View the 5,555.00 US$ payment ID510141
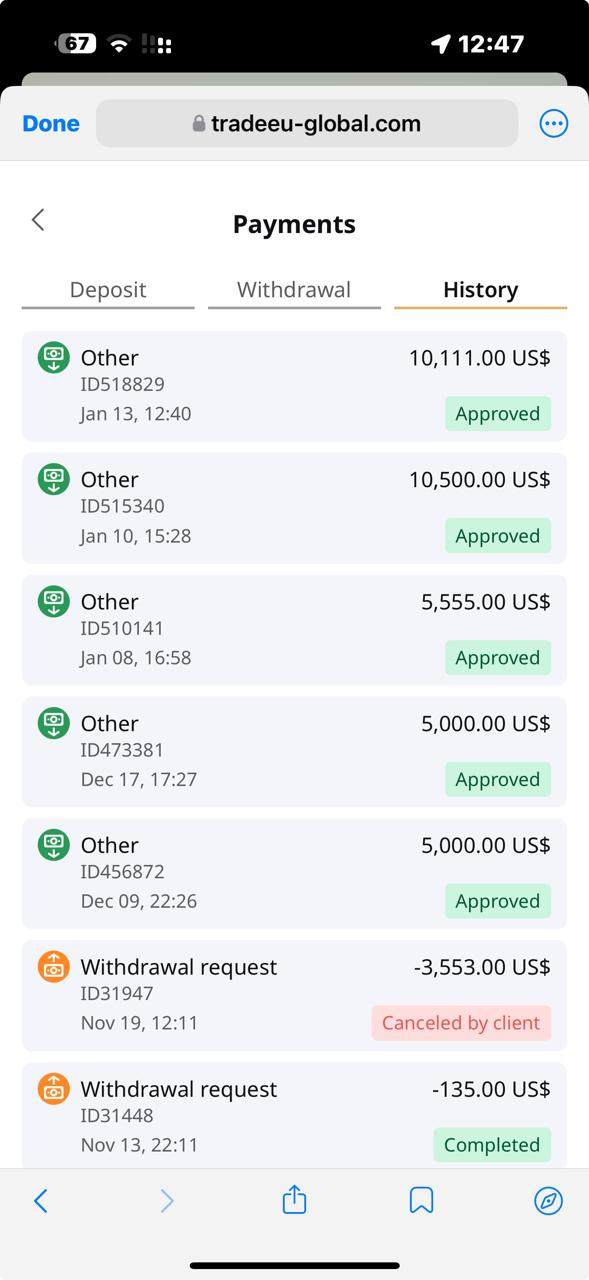The height and width of the screenshot is (1280, 589). tap(294, 630)
